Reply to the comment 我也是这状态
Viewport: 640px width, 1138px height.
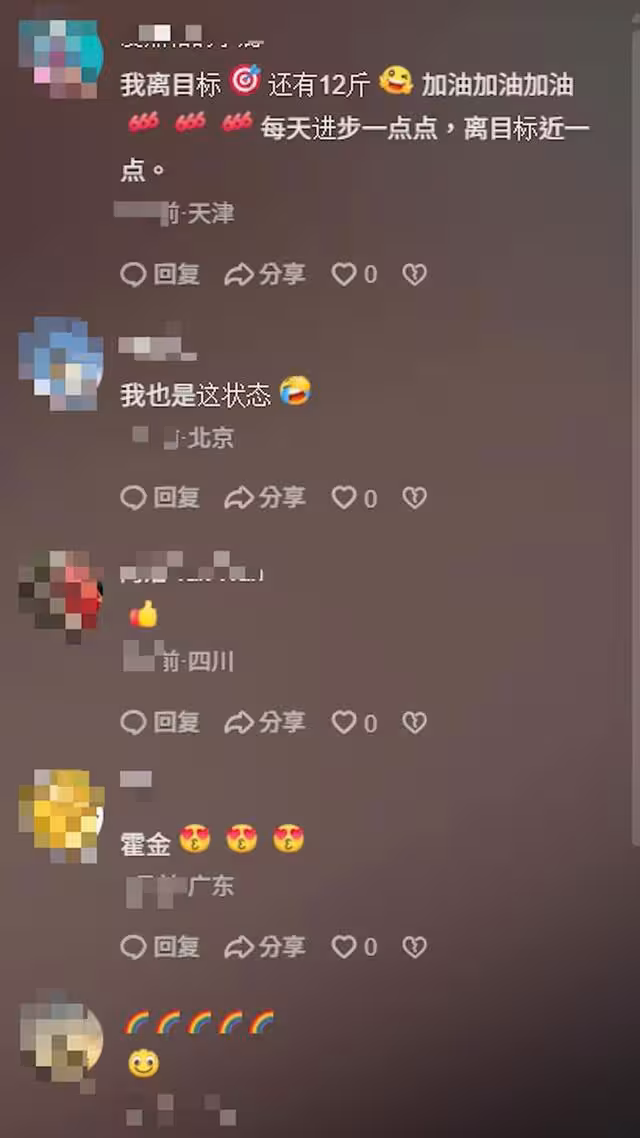tap(160, 497)
